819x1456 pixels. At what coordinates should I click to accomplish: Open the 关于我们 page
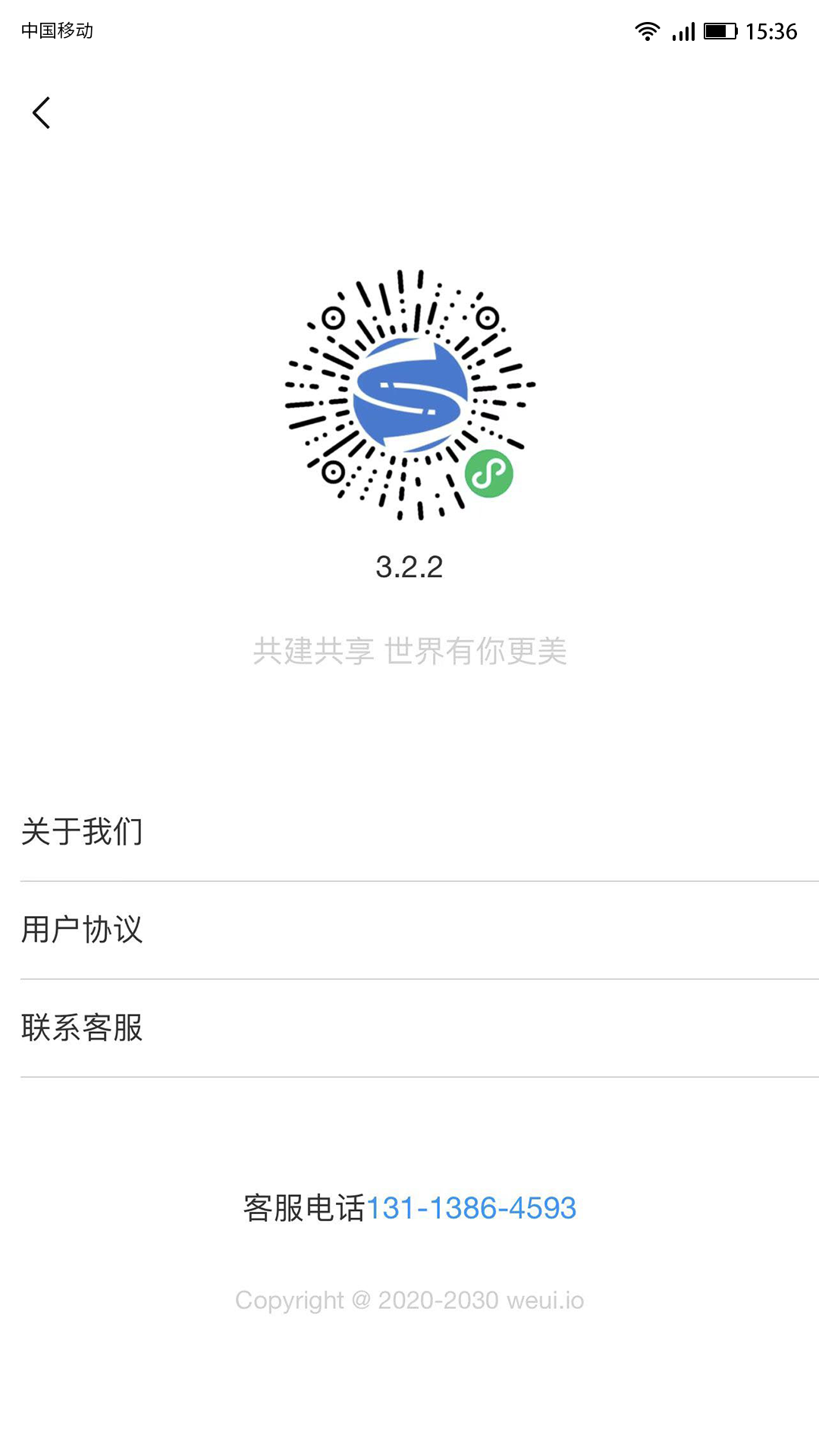click(82, 832)
